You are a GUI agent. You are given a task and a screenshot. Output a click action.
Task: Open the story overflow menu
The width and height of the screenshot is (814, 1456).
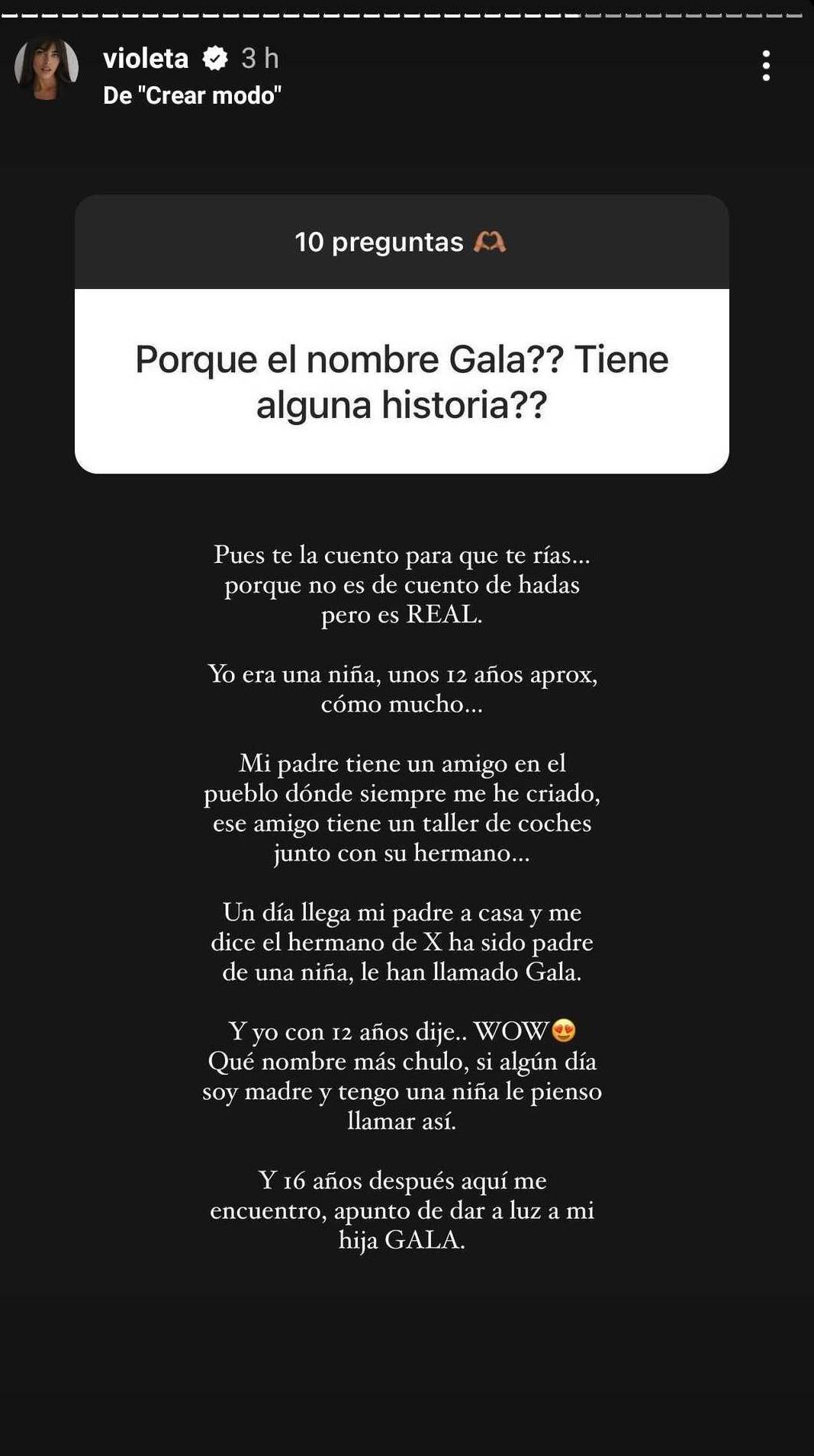click(x=766, y=66)
